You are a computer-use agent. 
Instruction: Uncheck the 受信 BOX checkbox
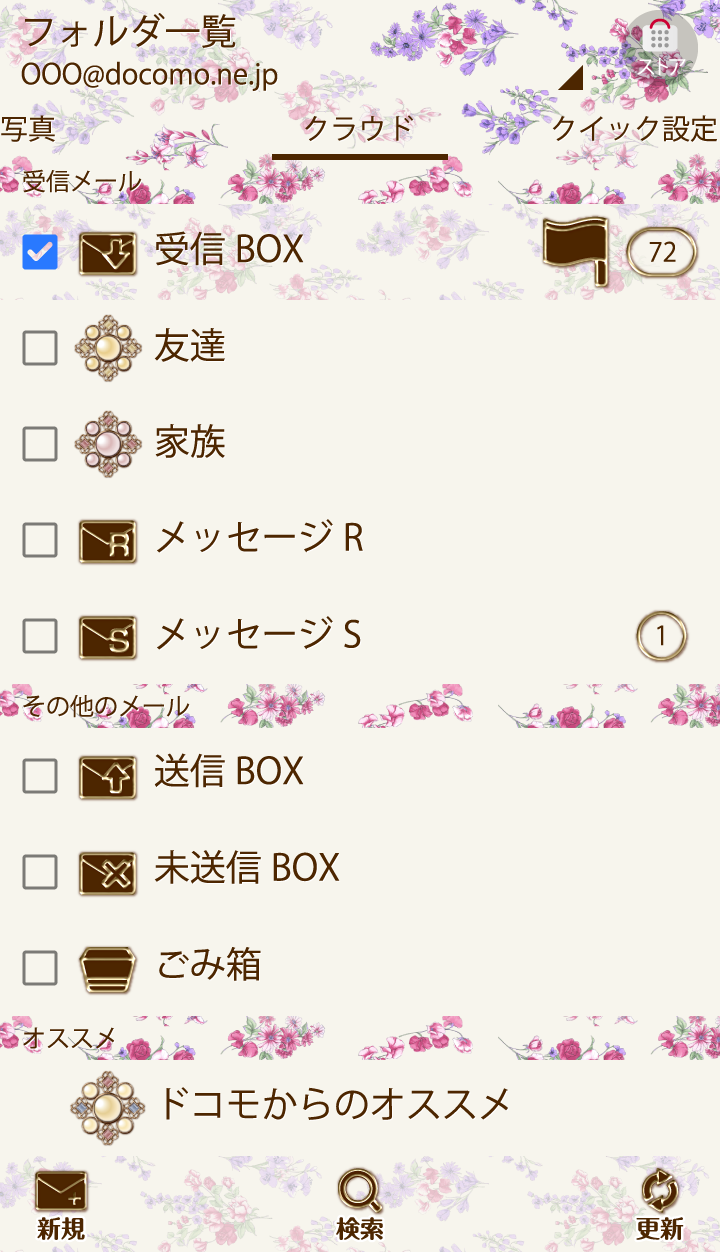click(40, 252)
